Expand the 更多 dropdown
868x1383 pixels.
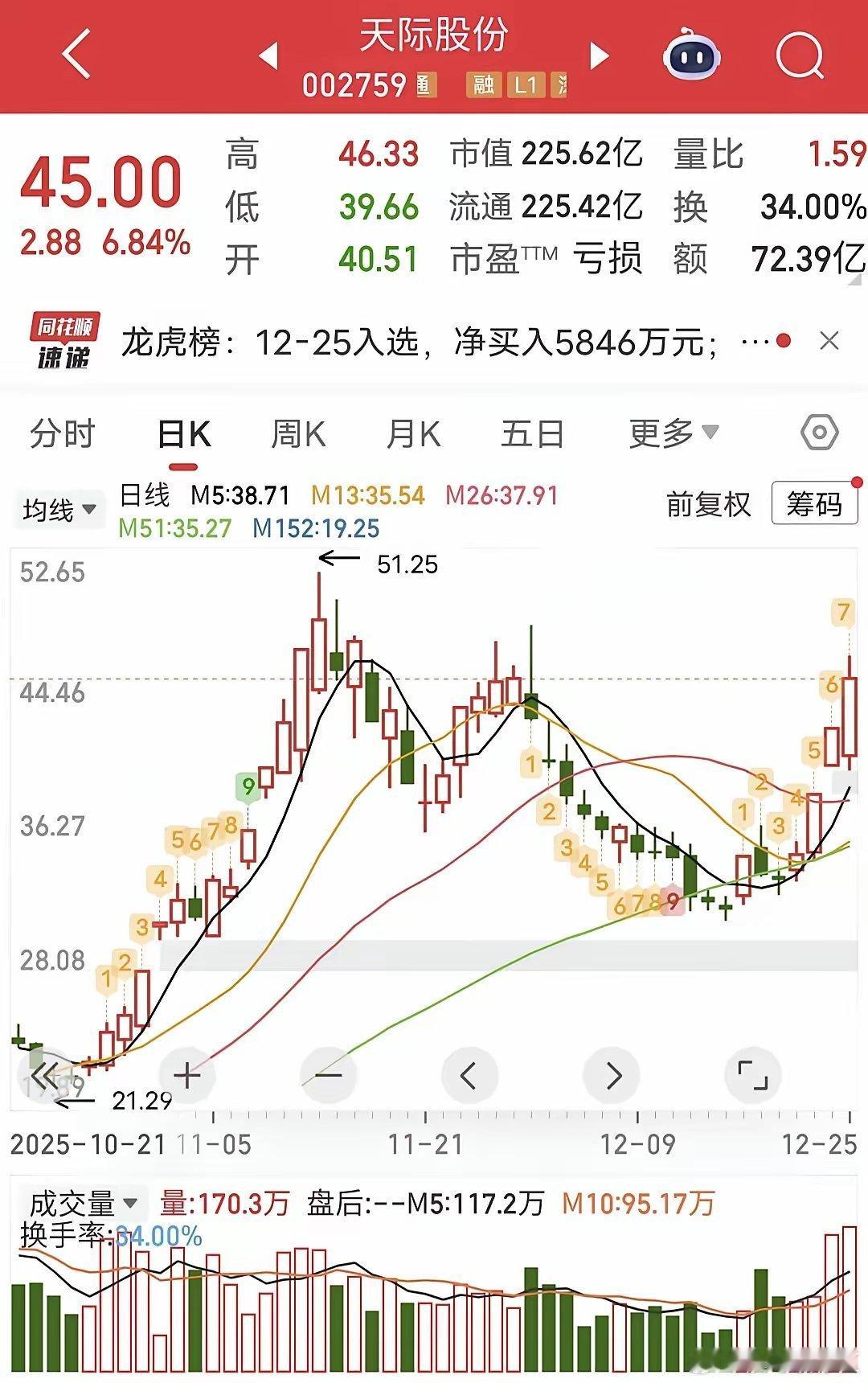(x=674, y=433)
